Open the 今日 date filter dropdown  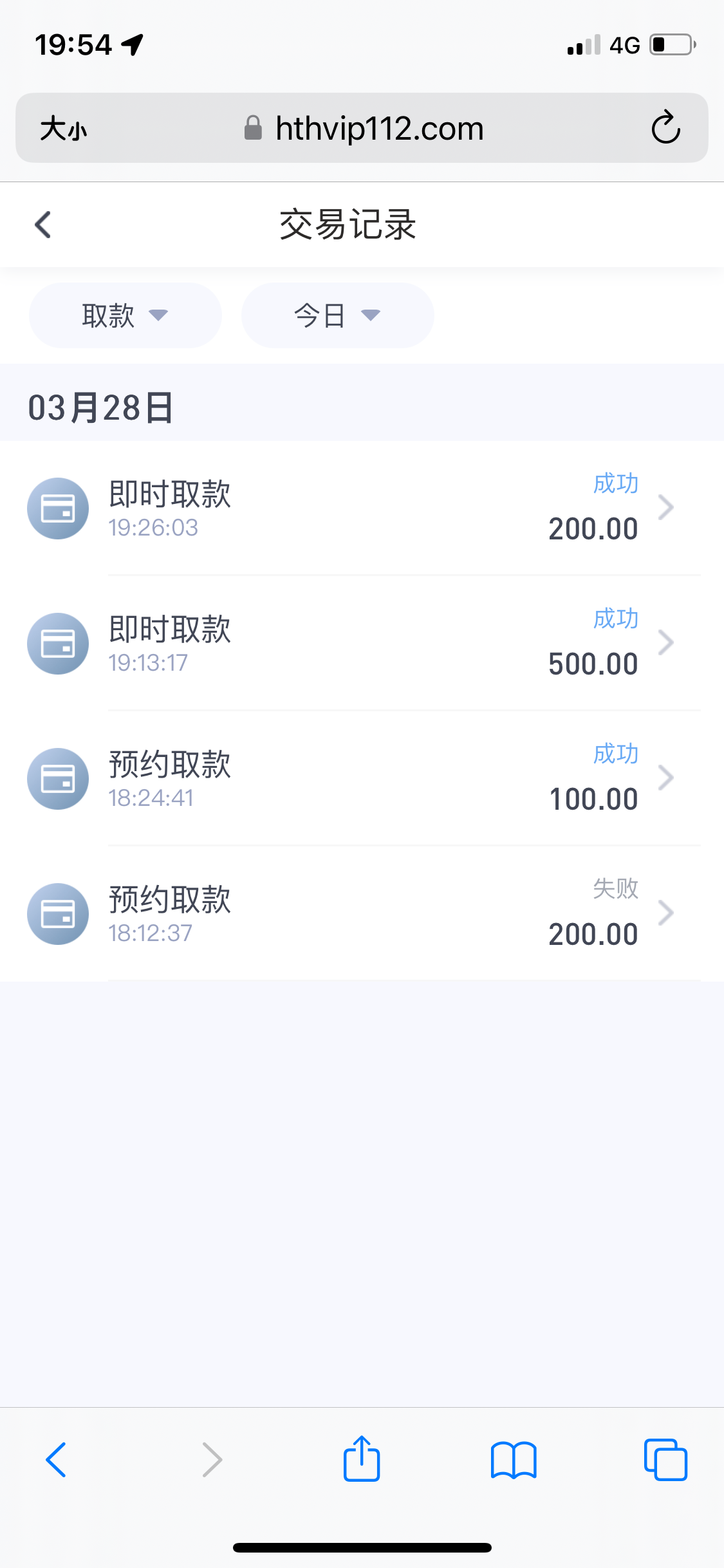point(337,315)
